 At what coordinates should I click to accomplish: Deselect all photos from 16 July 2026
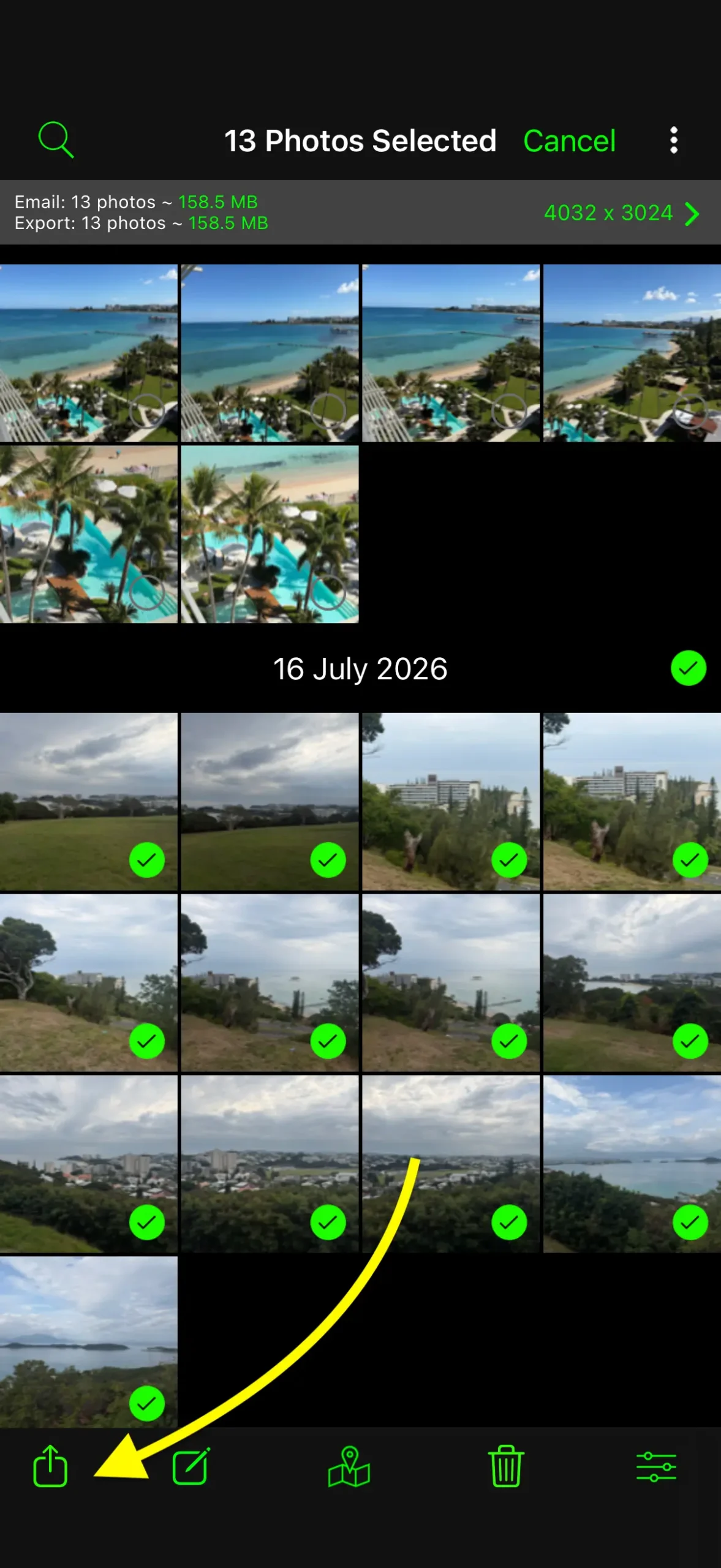(x=688, y=668)
